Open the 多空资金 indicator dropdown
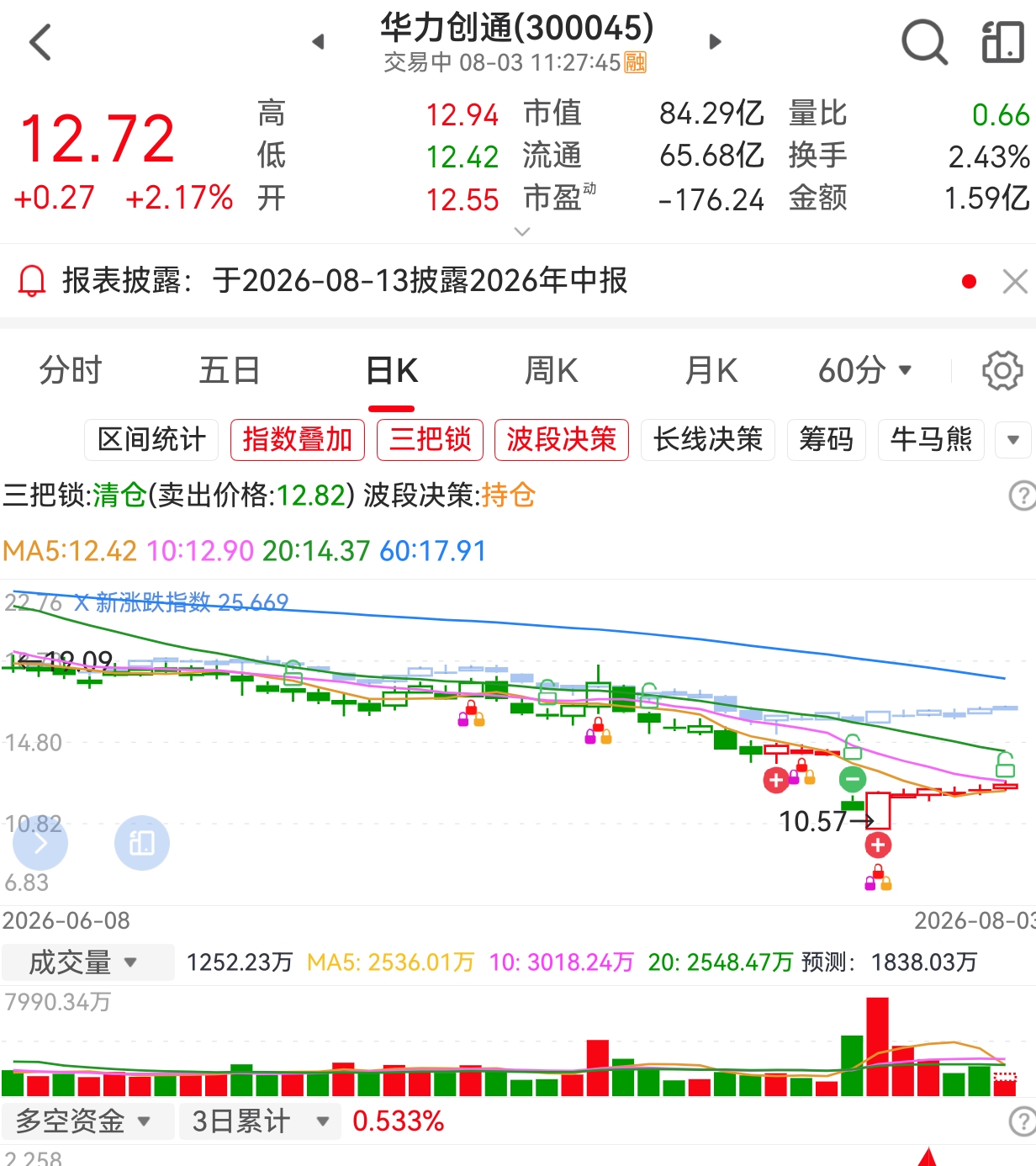 pyautogui.click(x=87, y=1121)
